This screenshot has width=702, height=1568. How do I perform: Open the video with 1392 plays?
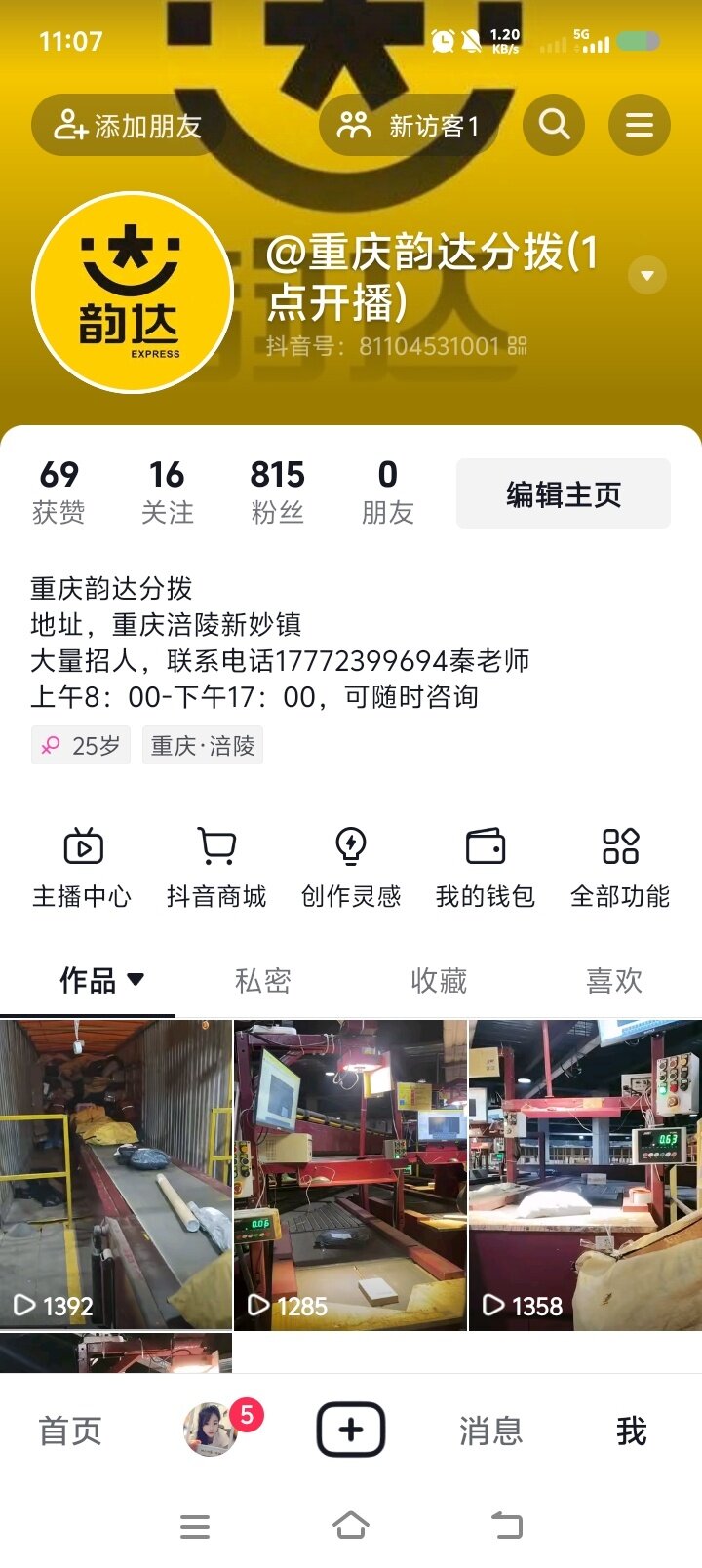click(x=116, y=1174)
